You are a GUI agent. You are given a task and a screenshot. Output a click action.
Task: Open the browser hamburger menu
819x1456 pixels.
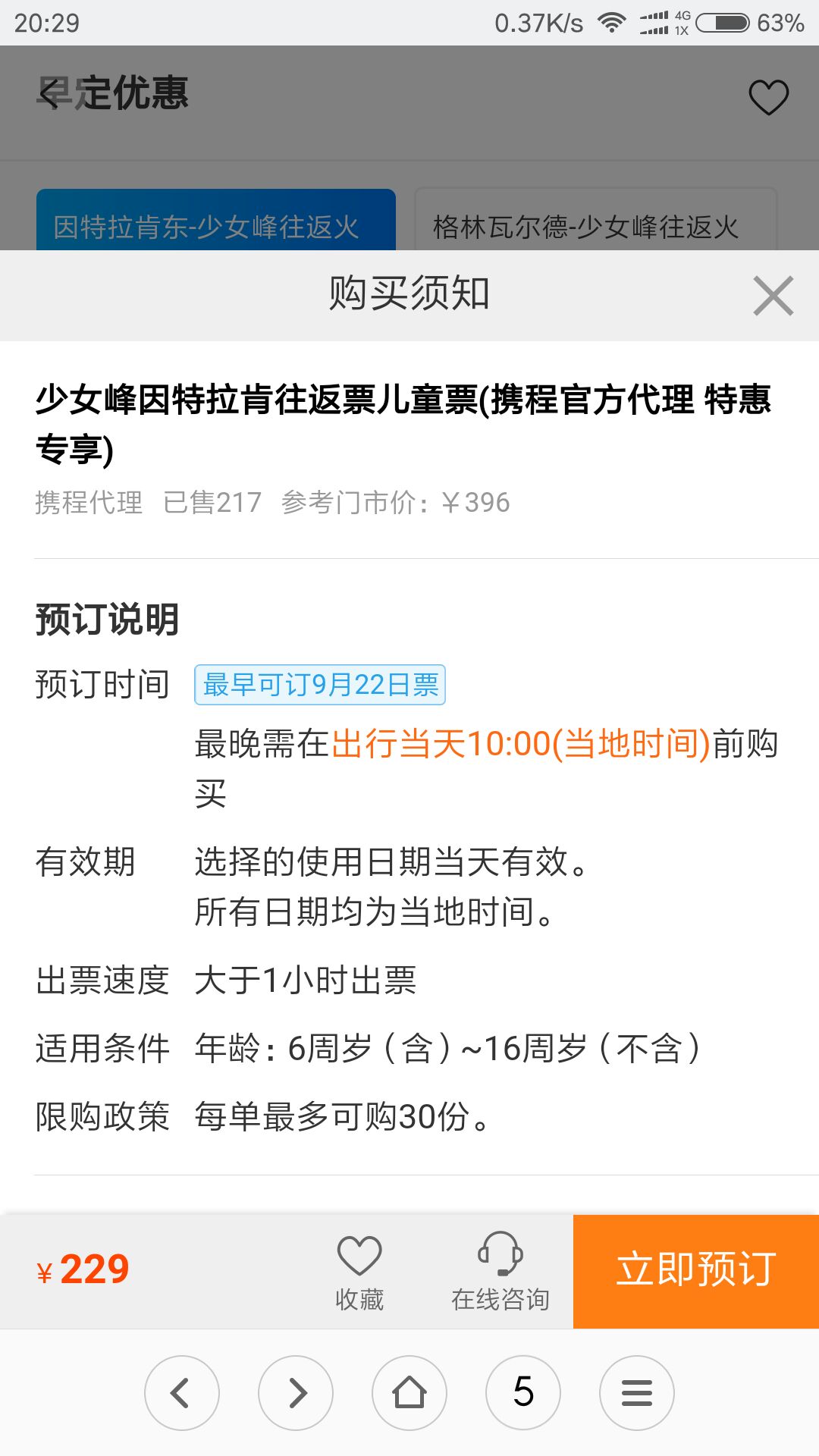click(637, 1393)
